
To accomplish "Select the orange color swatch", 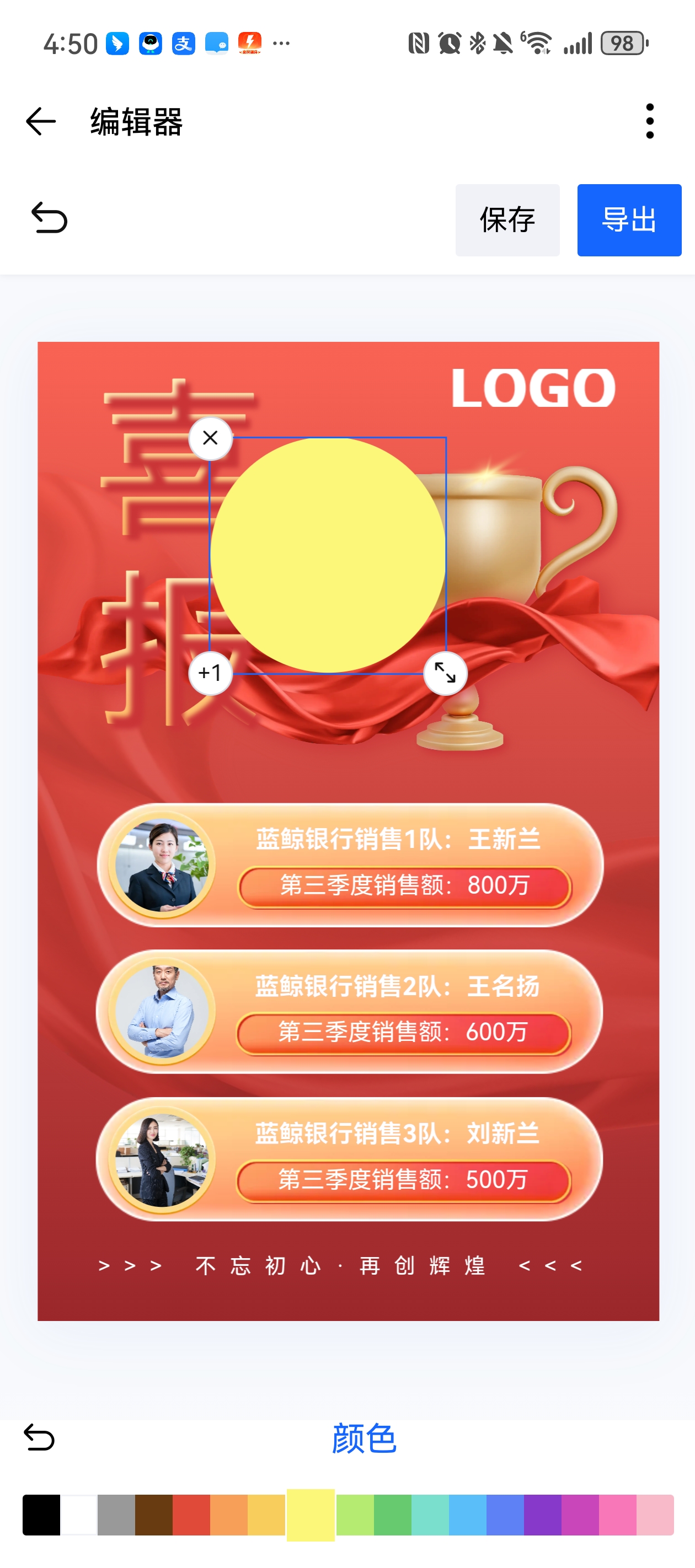I will (x=229, y=1515).
